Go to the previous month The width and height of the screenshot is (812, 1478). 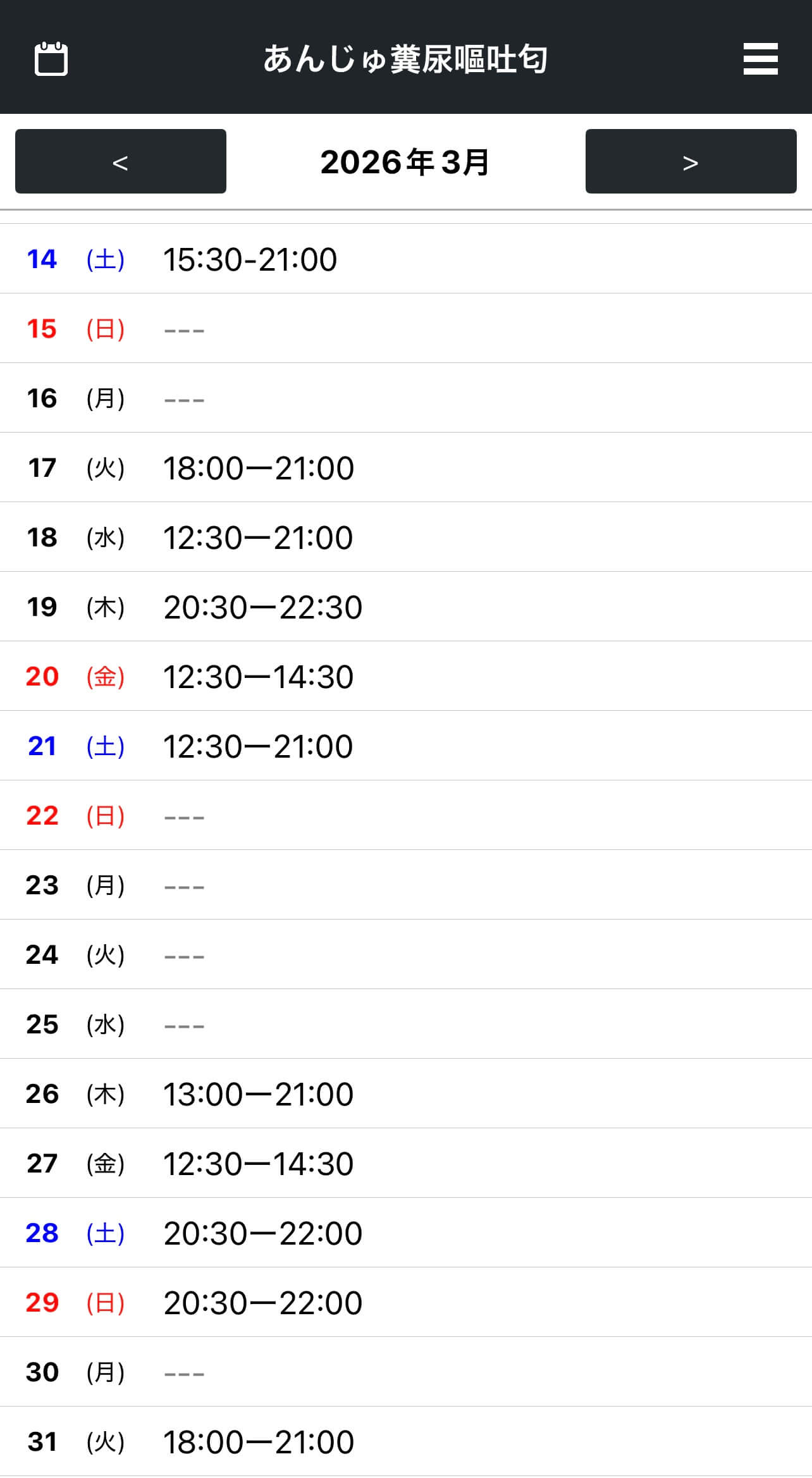point(121,161)
